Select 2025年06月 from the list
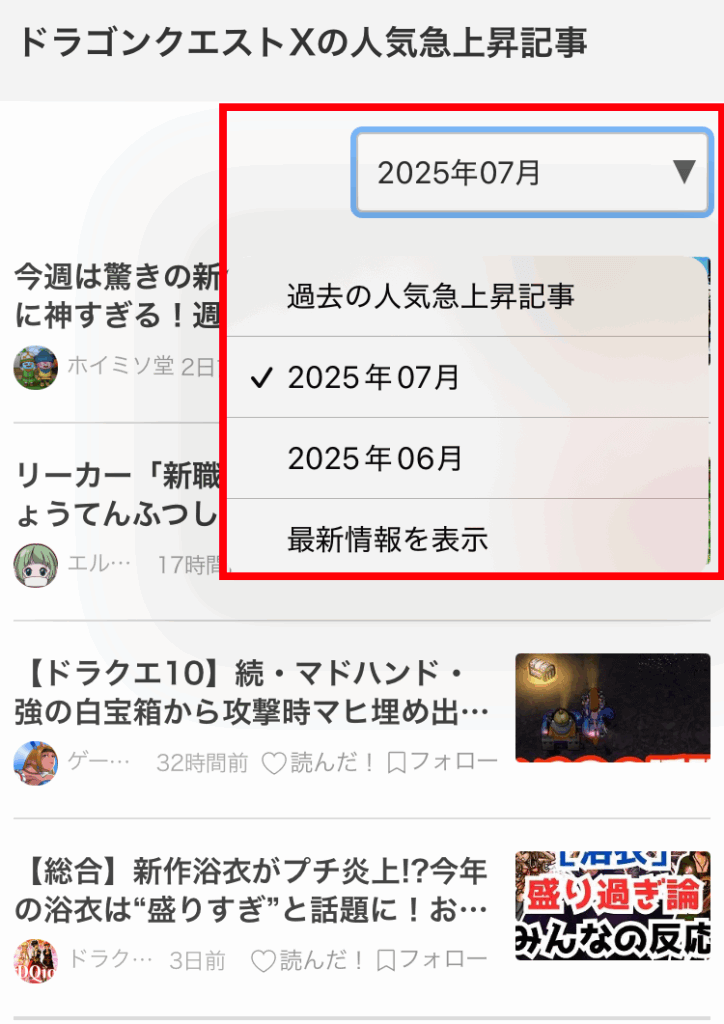Viewport: 724px width, 1024px height. (375, 458)
